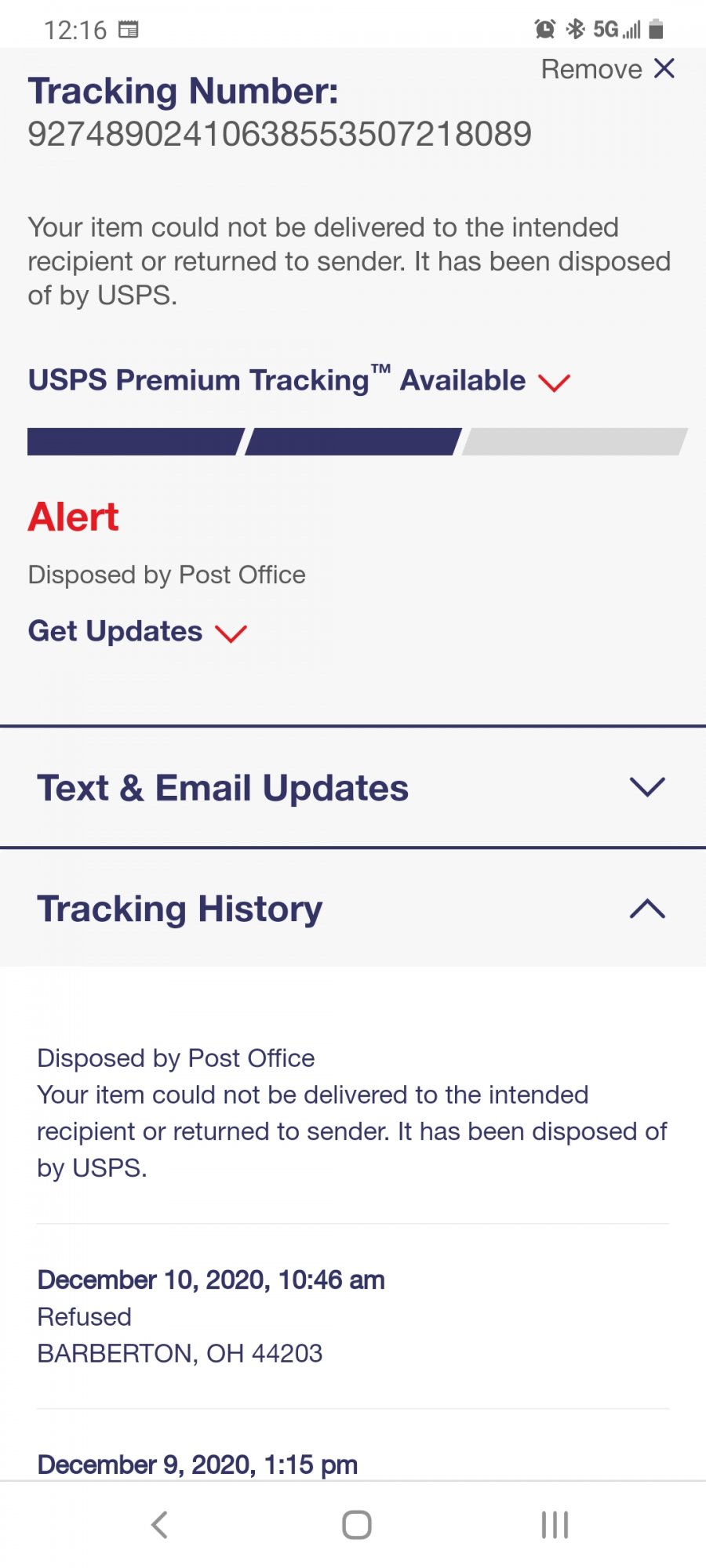Collapse the Tracking History section

tap(353, 909)
